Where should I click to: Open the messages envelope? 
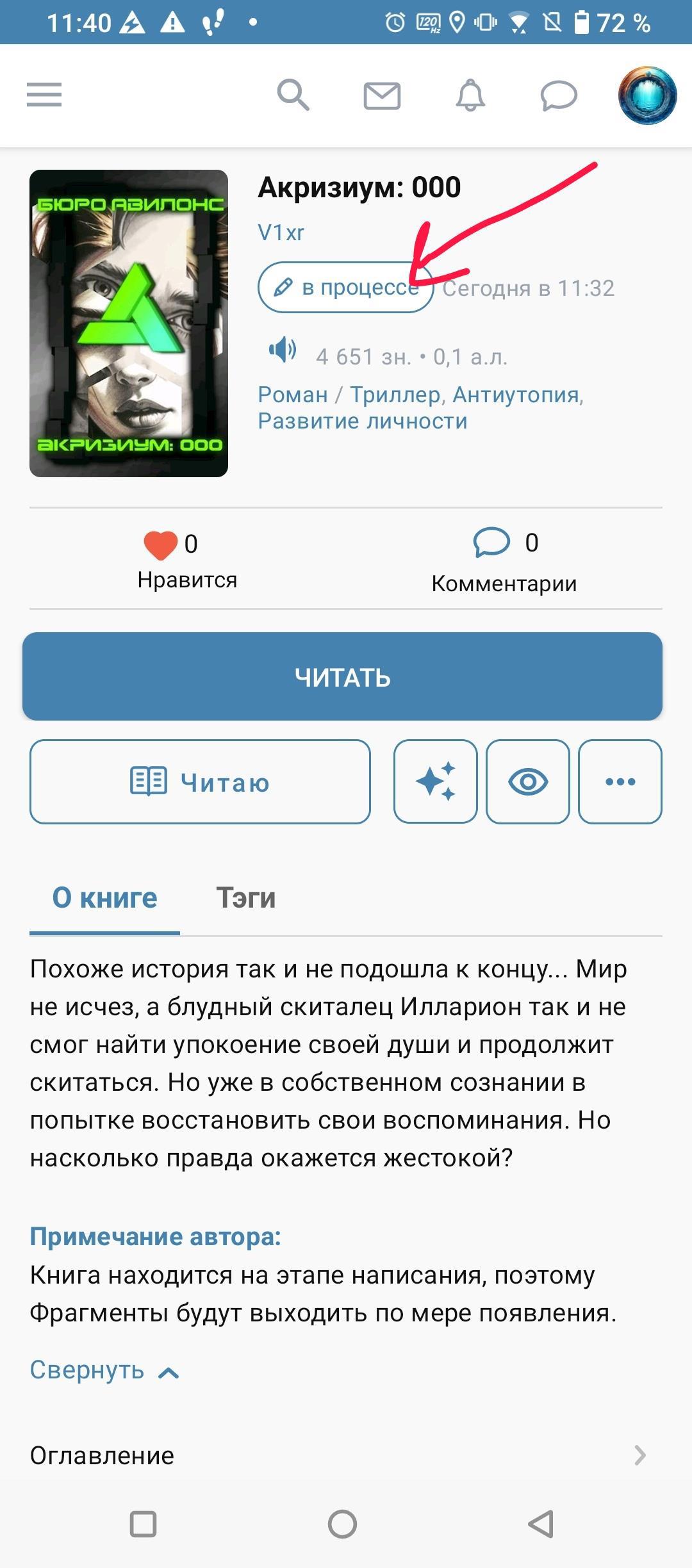pos(382,95)
